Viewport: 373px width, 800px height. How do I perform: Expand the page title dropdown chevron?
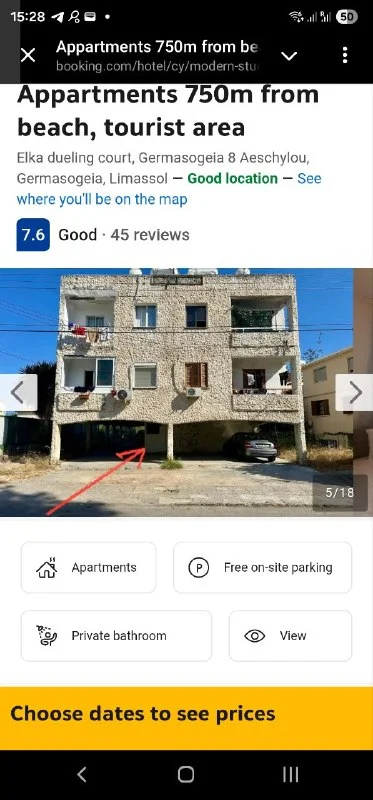click(289, 56)
